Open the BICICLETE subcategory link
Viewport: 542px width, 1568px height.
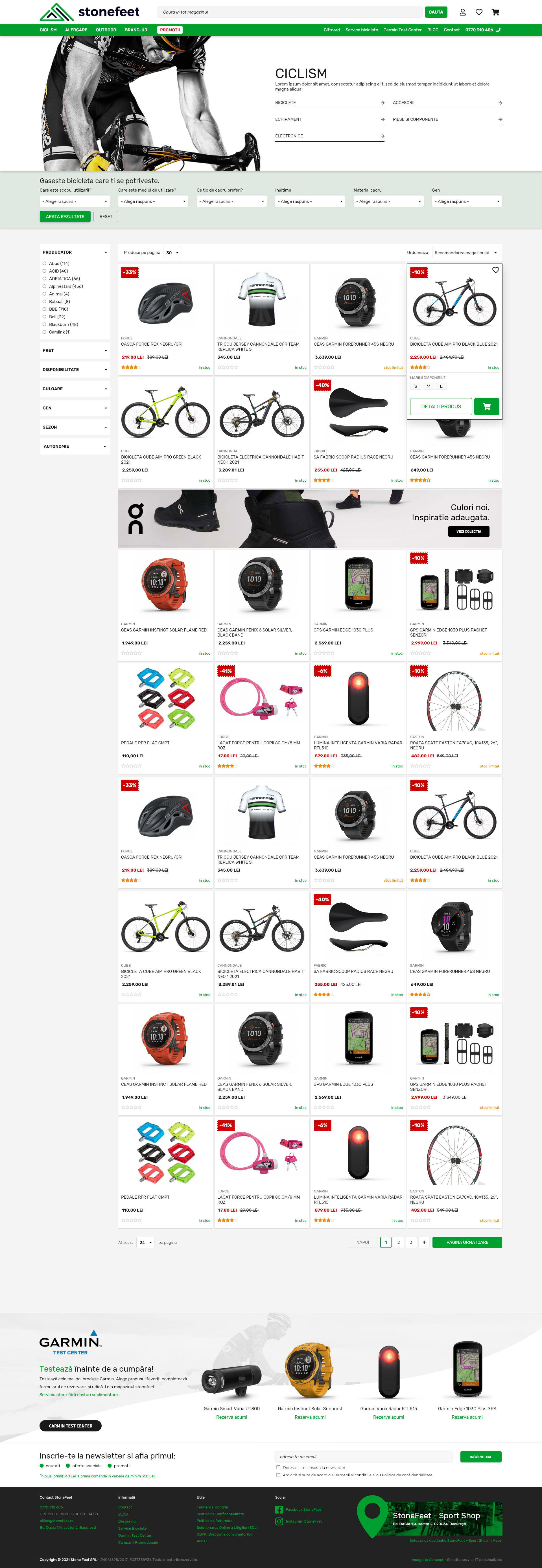coord(329,103)
